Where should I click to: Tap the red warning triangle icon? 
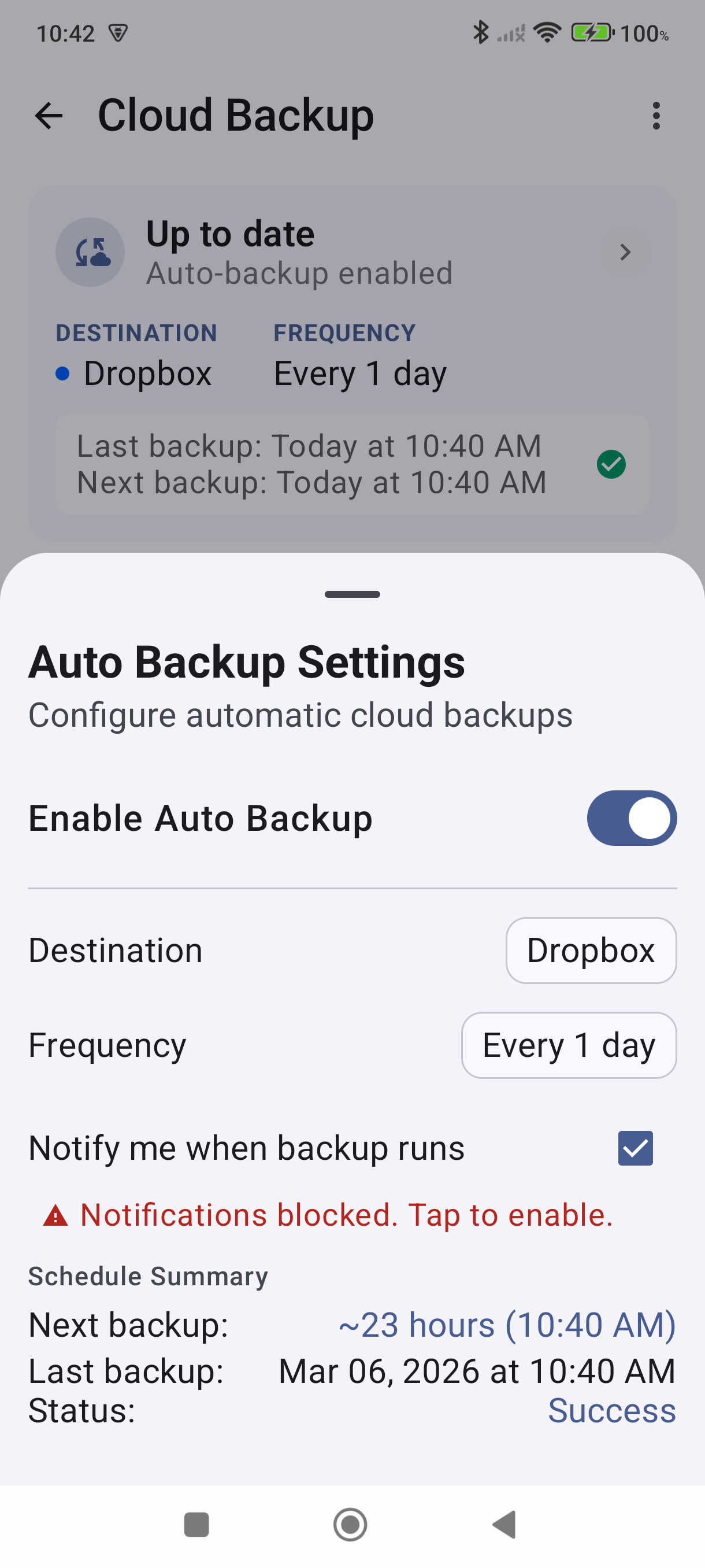pyautogui.click(x=54, y=1214)
